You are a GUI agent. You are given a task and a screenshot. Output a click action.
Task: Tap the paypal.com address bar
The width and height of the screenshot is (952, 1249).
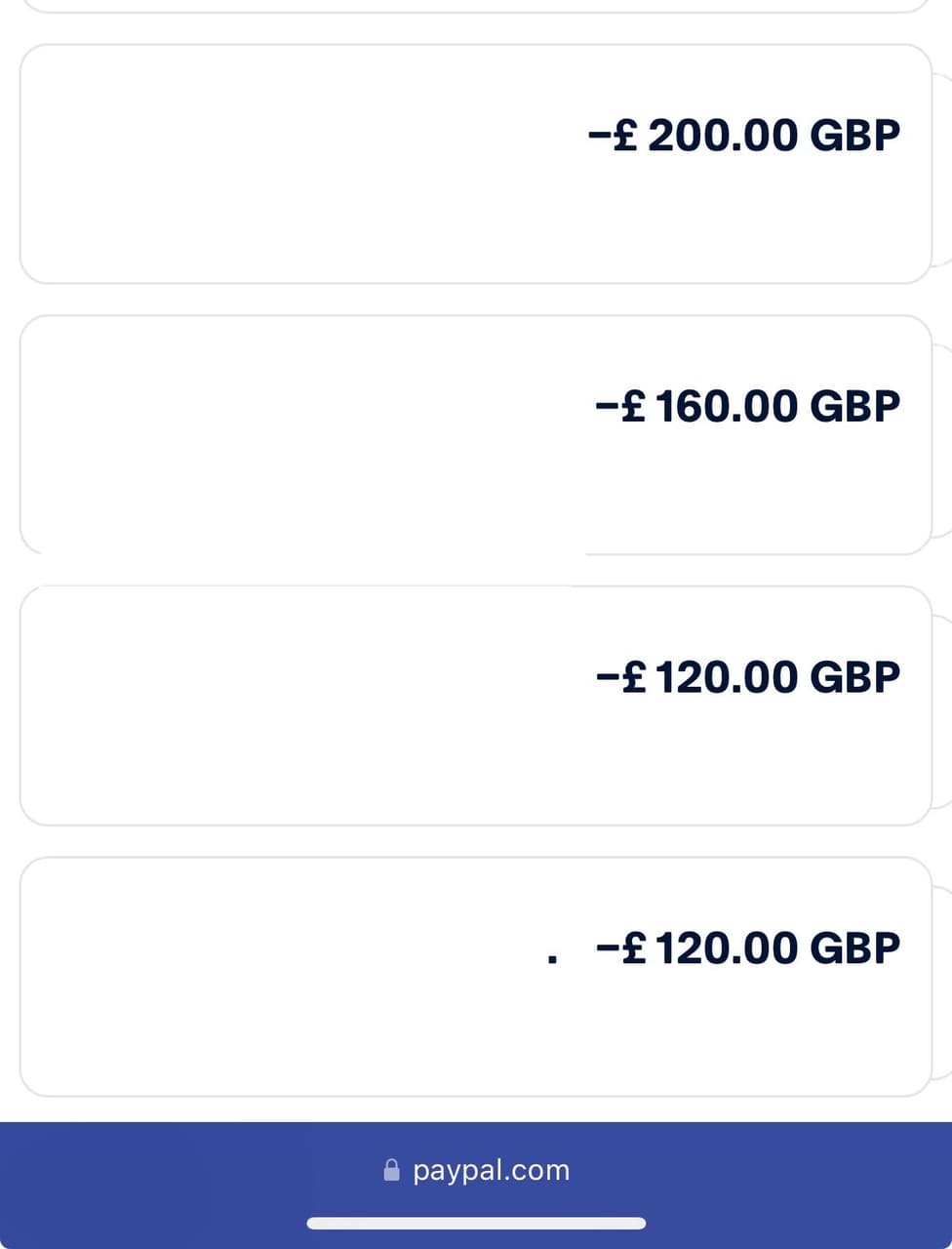click(476, 1170)
